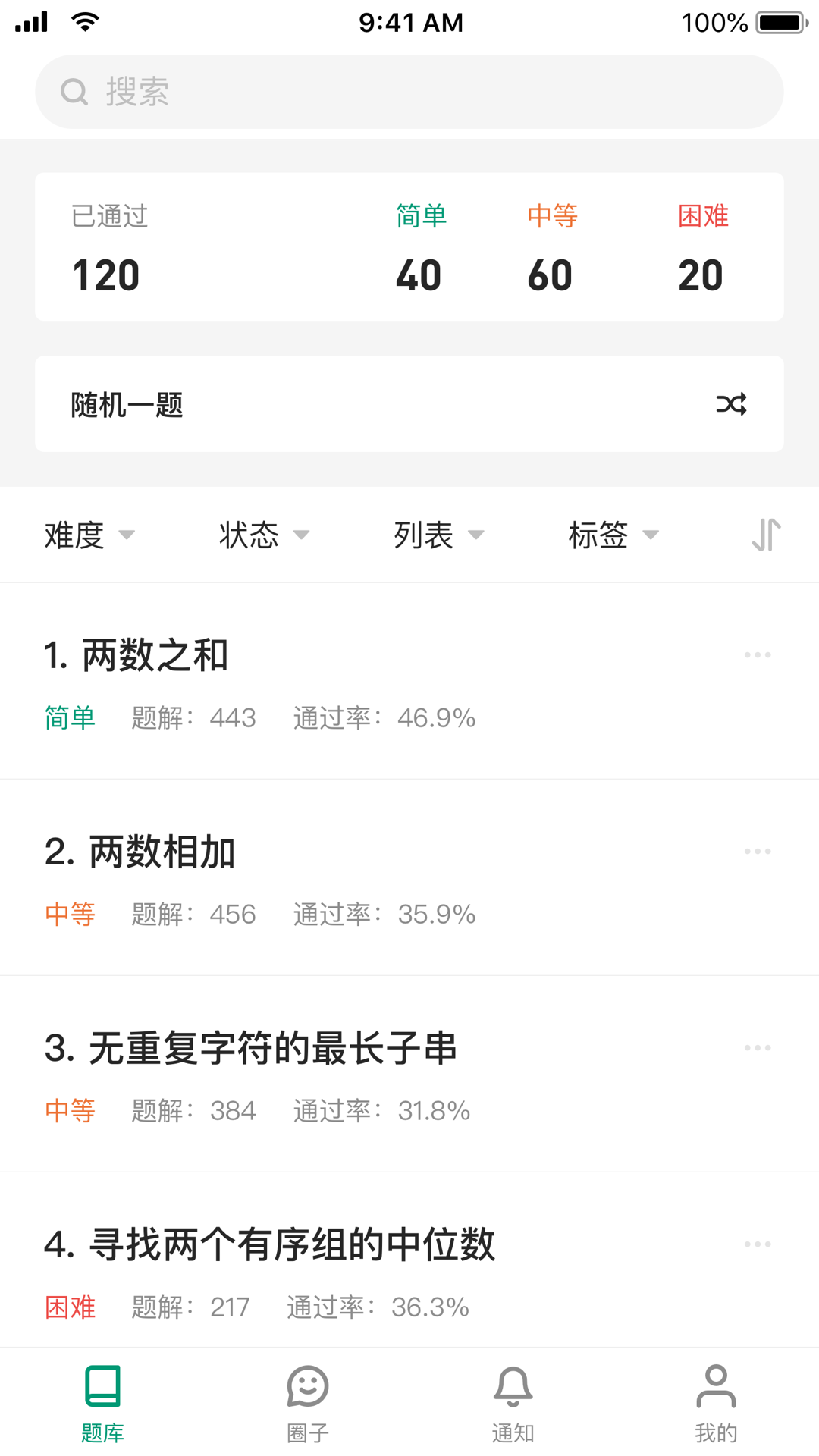Open more options for 无重复字符的最长子串
Screen dimensions: 819x1456
pyautogui.click(x=758, y=1047)
